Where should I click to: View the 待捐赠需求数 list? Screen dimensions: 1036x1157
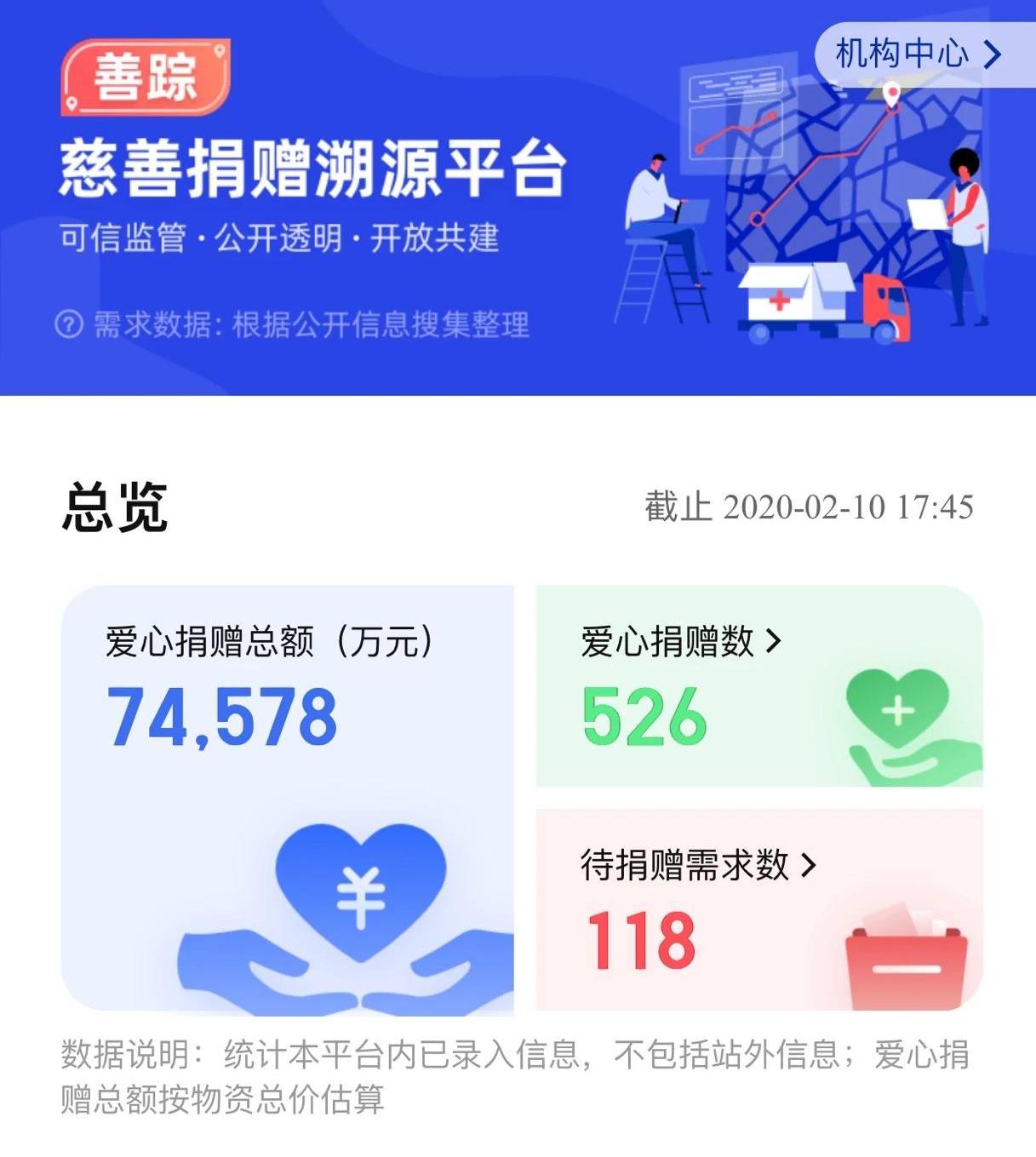pyautogui.click(x=698, y=865)
